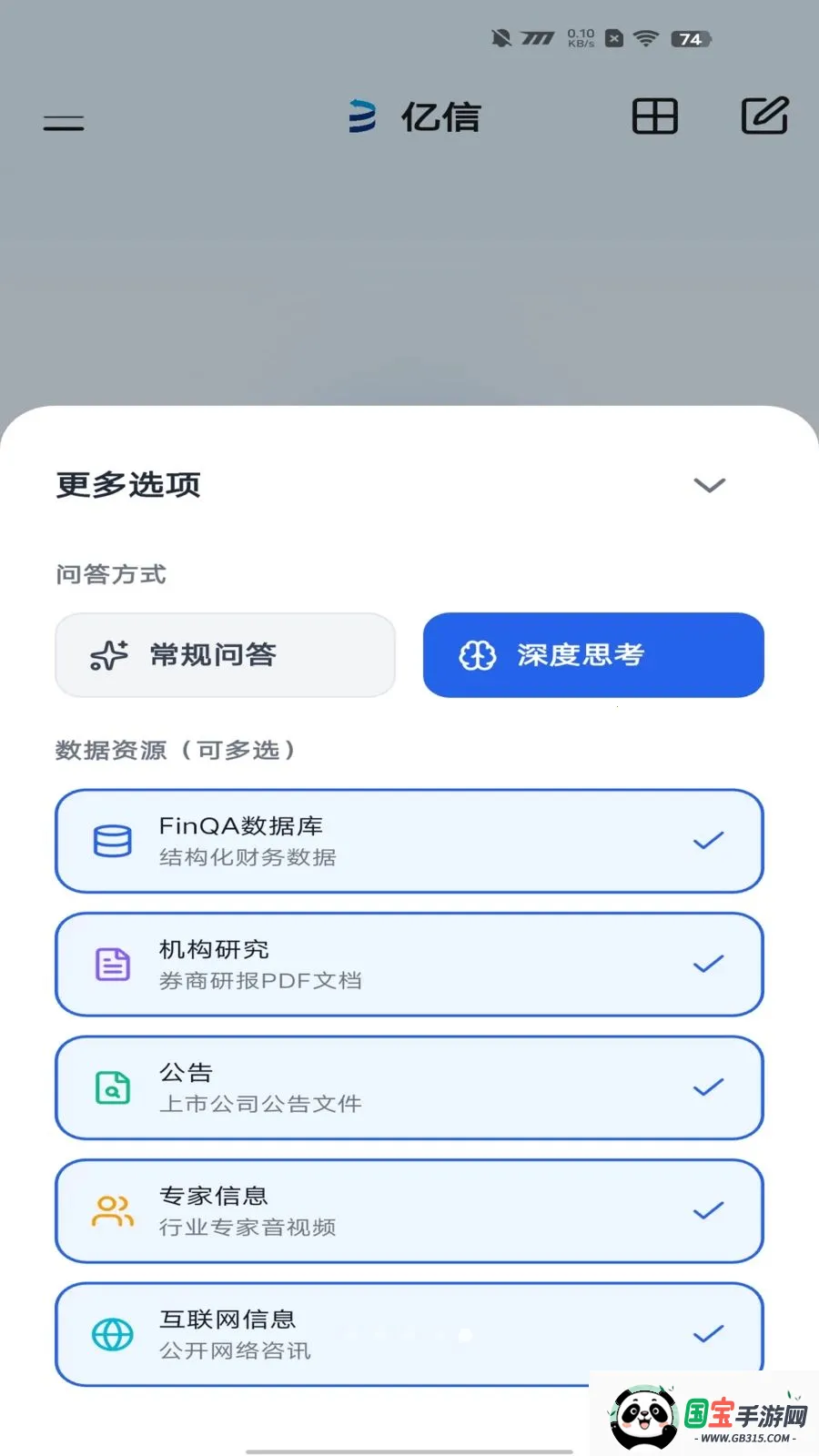Switch to 常规问答 mode

pos(225,654)
